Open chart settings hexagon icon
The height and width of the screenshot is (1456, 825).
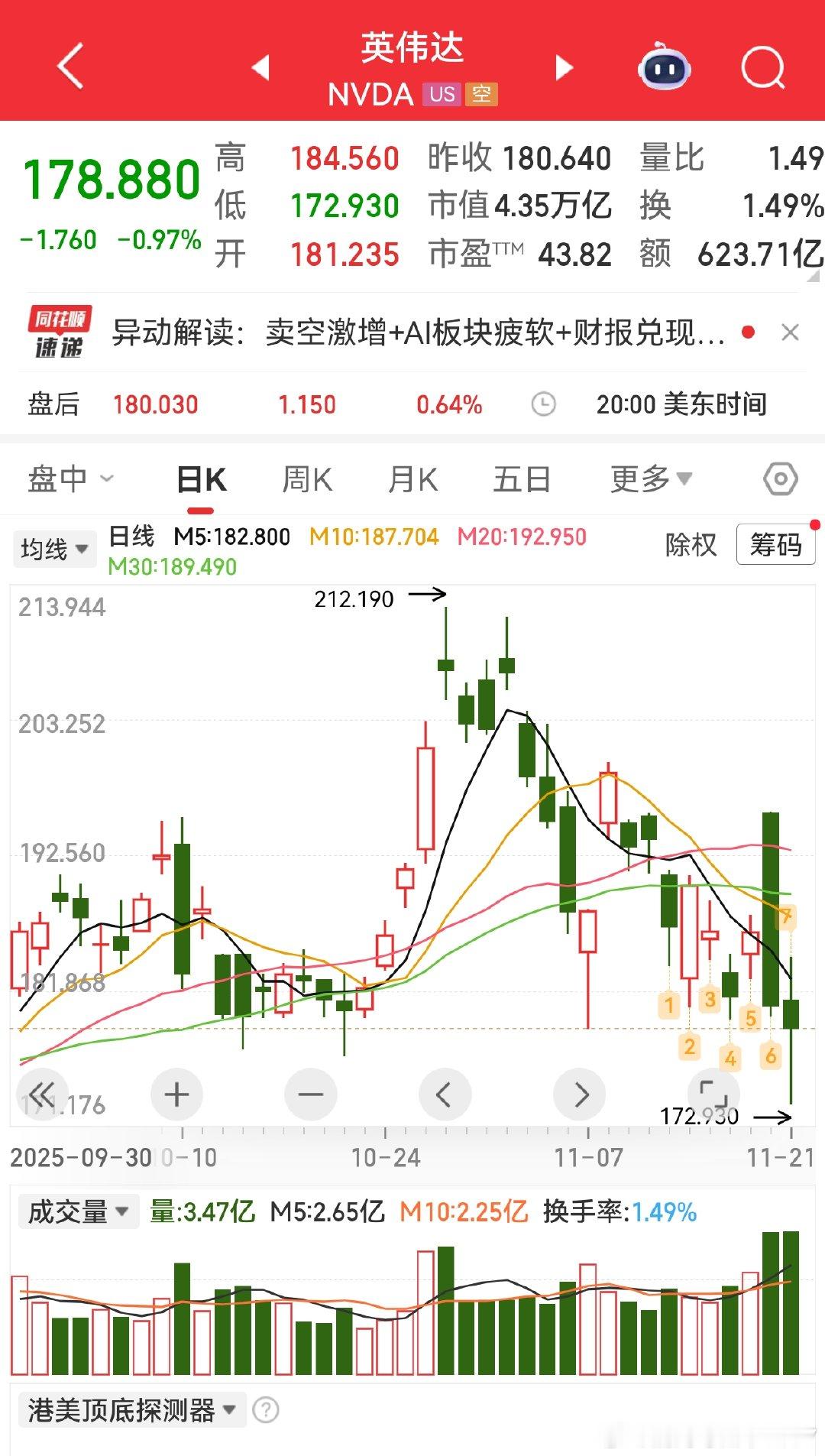click(x=781, y=480)
